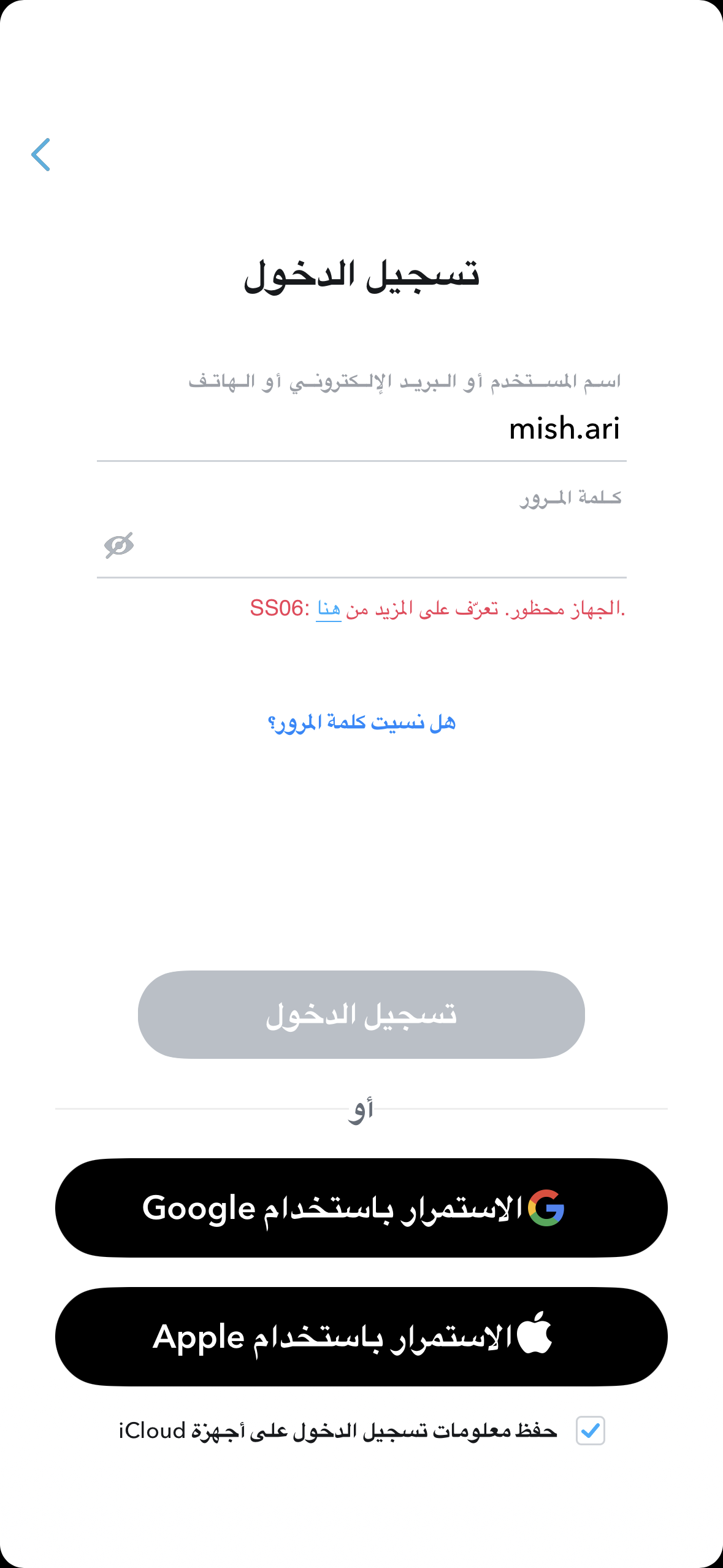The image size is (723, 1568).
Task: Open the 'هنا' learn more link
Action: (x=329, y=609)
